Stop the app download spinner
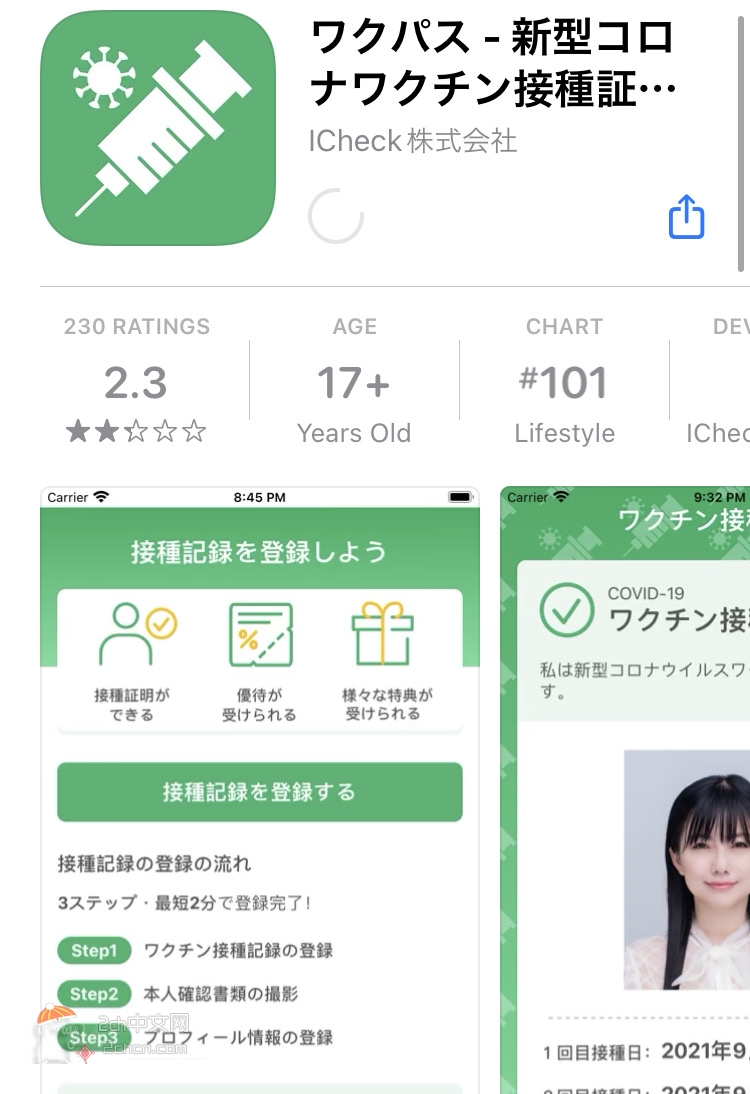This screenshot has height=1094, width=750. (335, 216)
